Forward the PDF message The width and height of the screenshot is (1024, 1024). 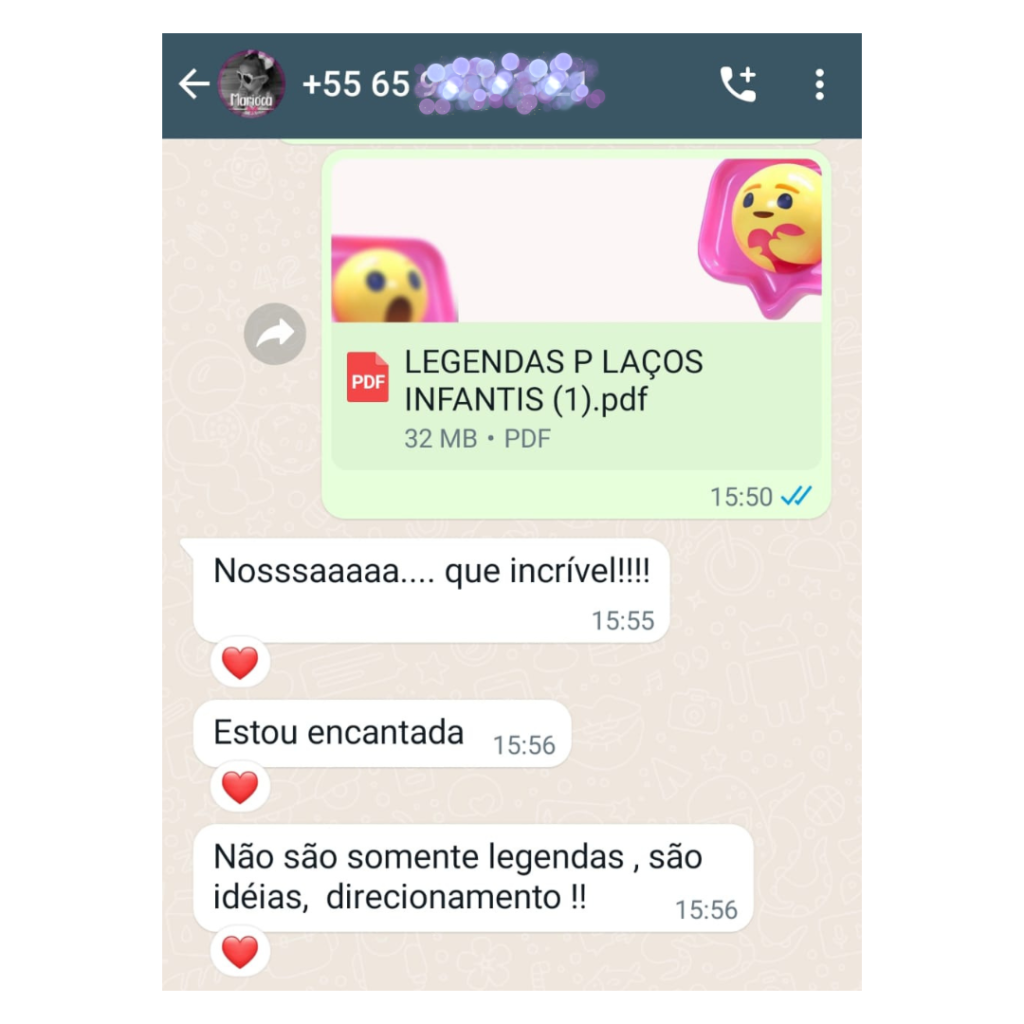(x=275, y=333)
